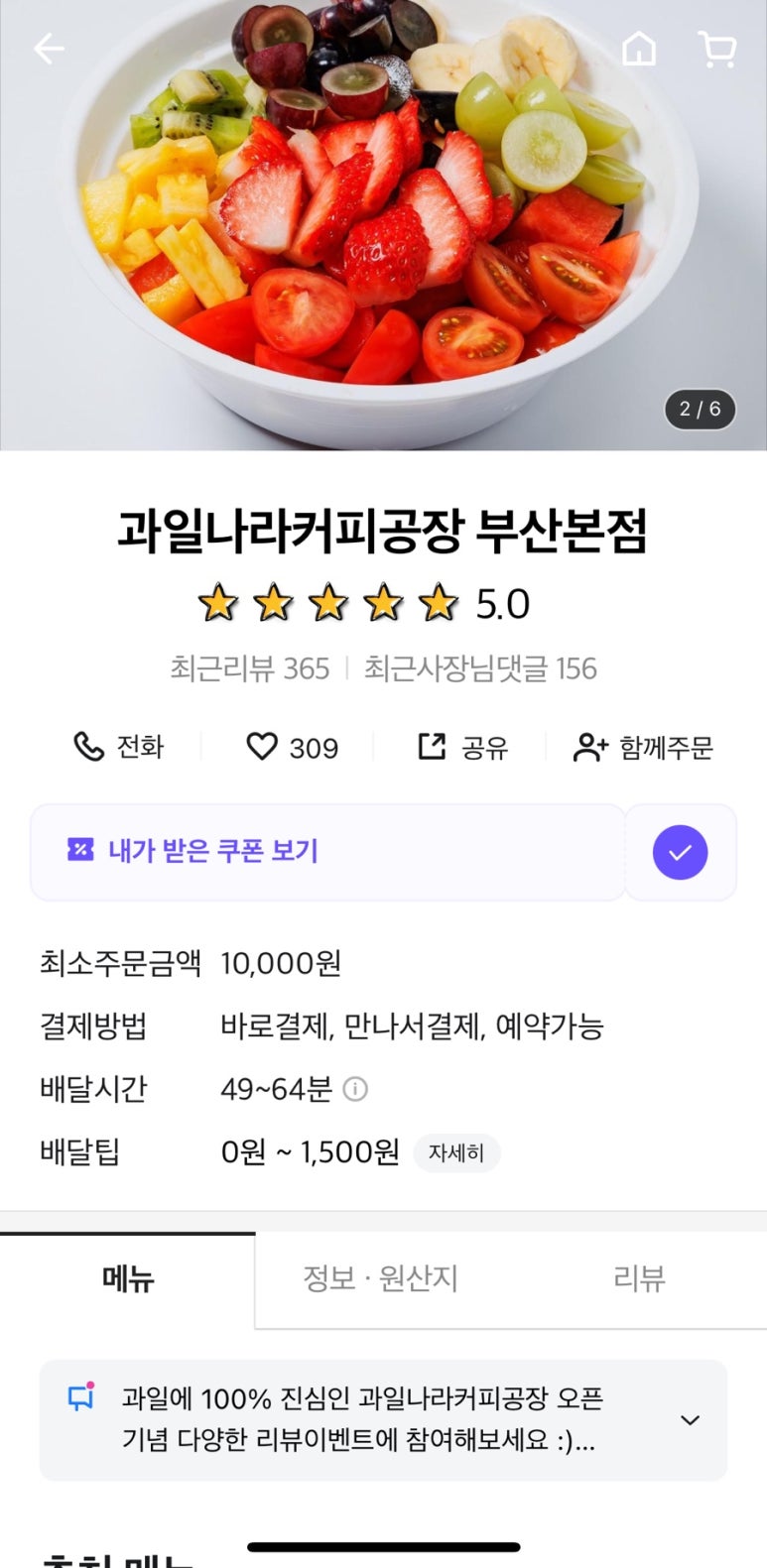View delivery tip details with 자세히

(456, 1152)
